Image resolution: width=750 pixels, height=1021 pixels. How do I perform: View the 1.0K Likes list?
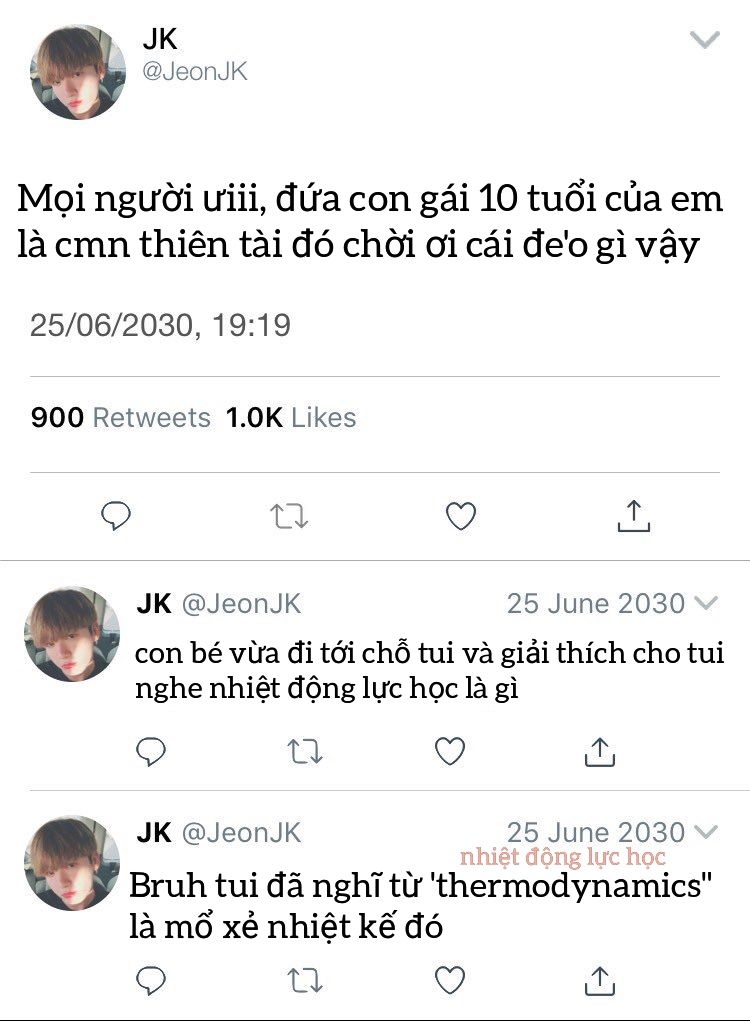[291, 417]
